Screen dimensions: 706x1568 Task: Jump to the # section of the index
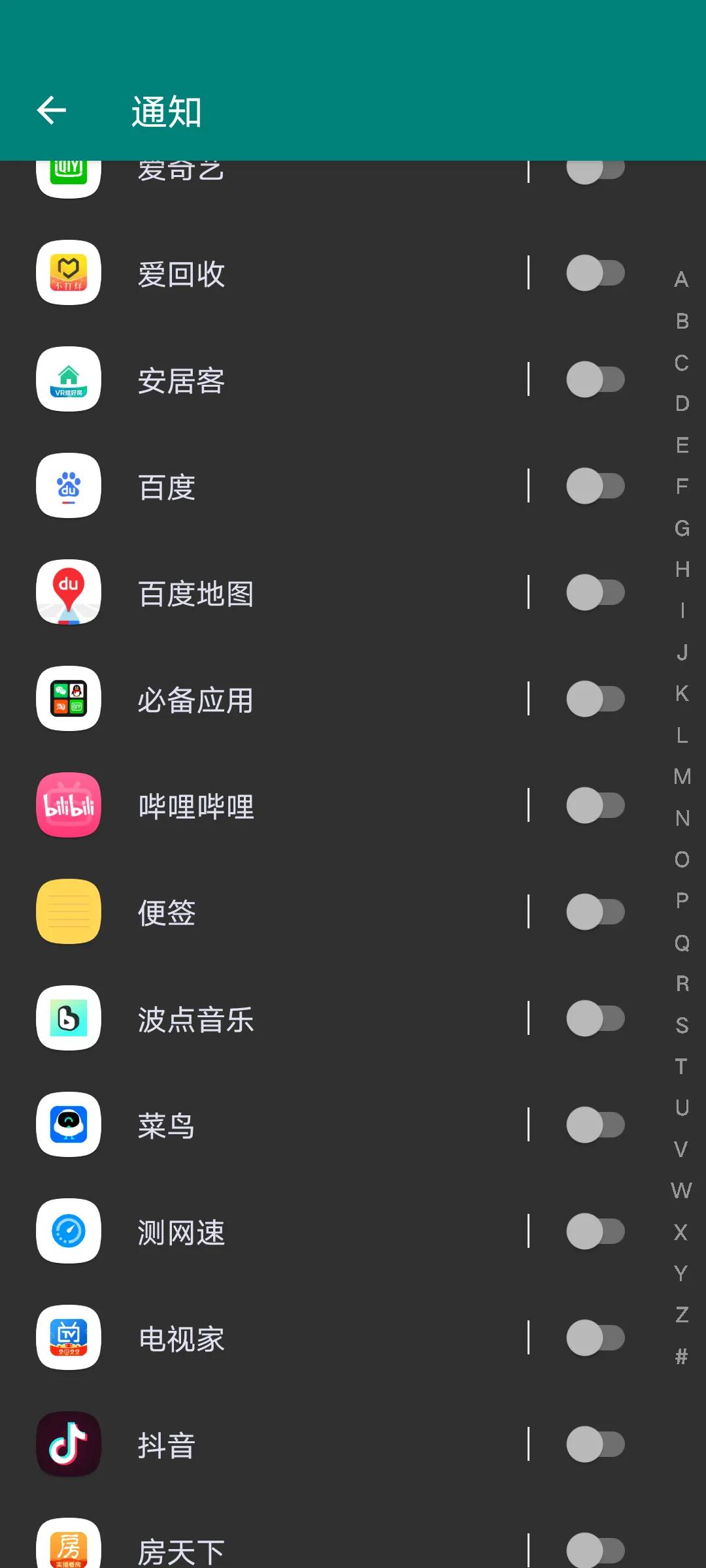click(681, 1356)
